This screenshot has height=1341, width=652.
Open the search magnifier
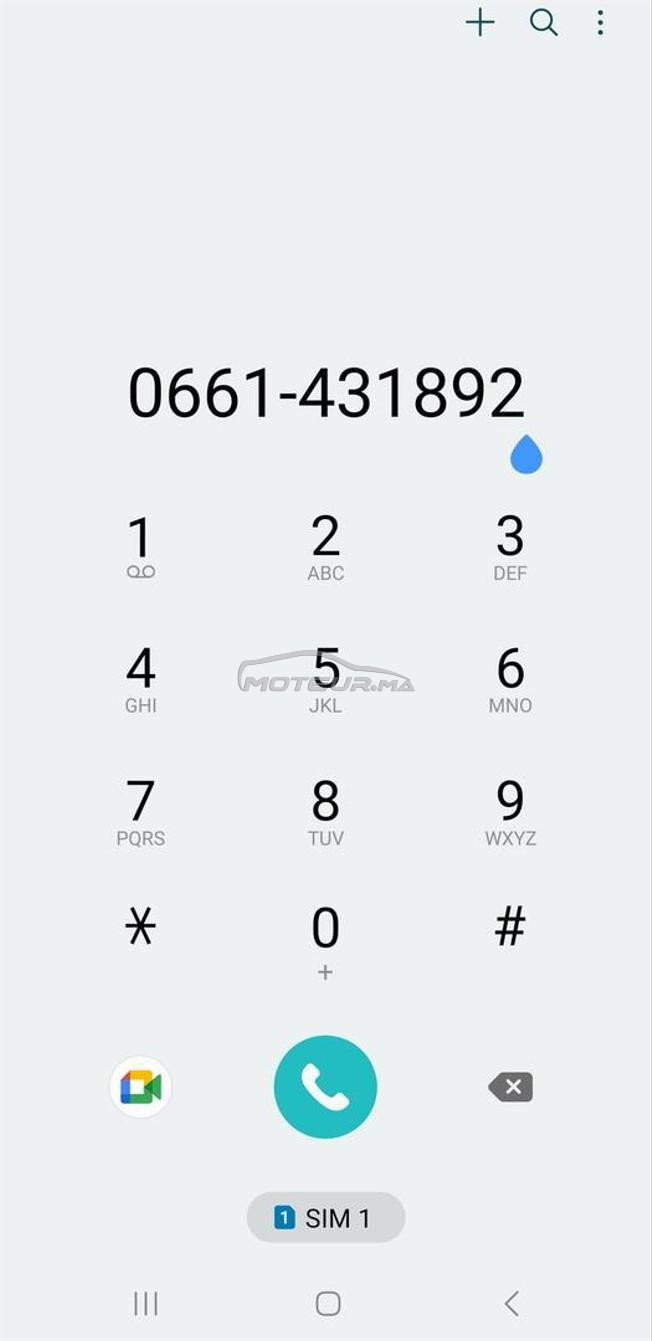tap(543, 23)
